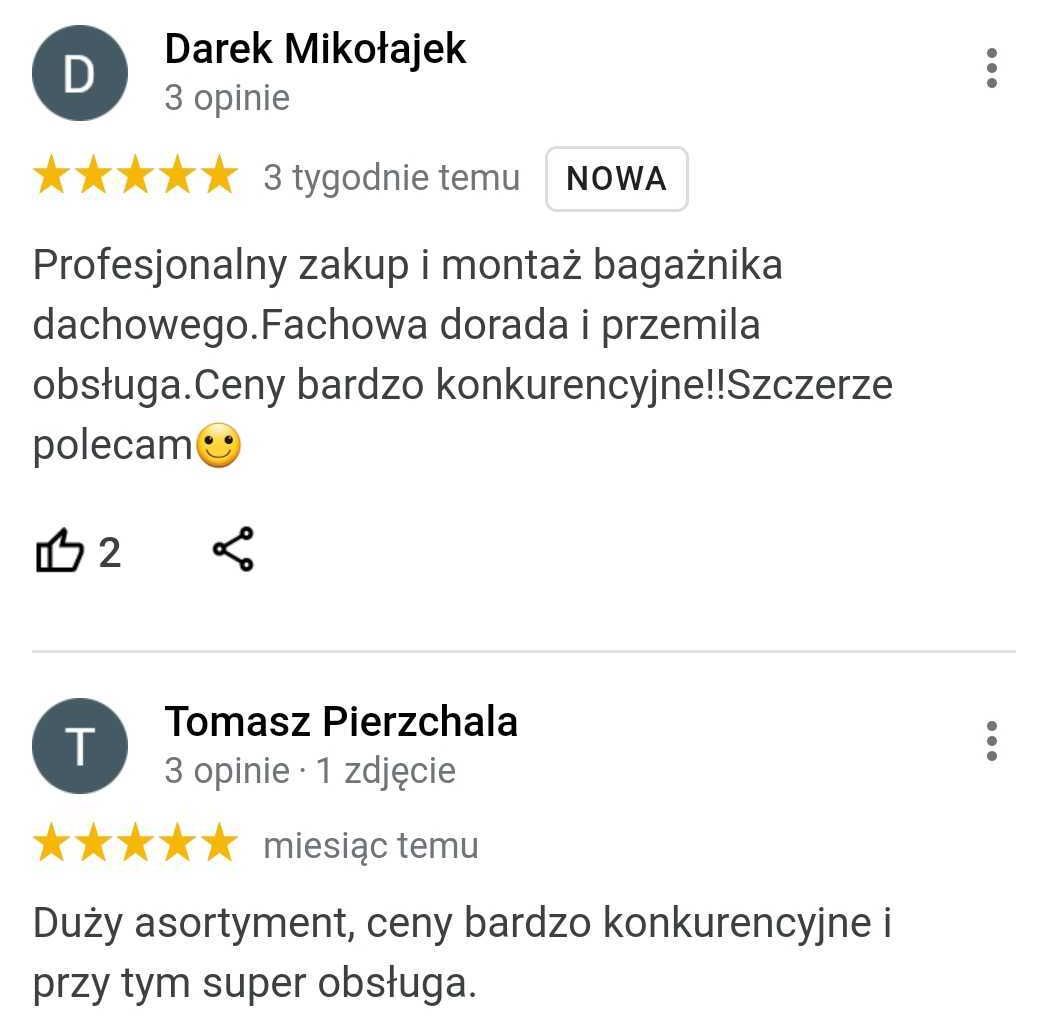The height and width of the screenshot is (1035, 1037).
Task: Open overflow menu on Tomasz Pierzchala's review
Action: [x=991, y=741]
